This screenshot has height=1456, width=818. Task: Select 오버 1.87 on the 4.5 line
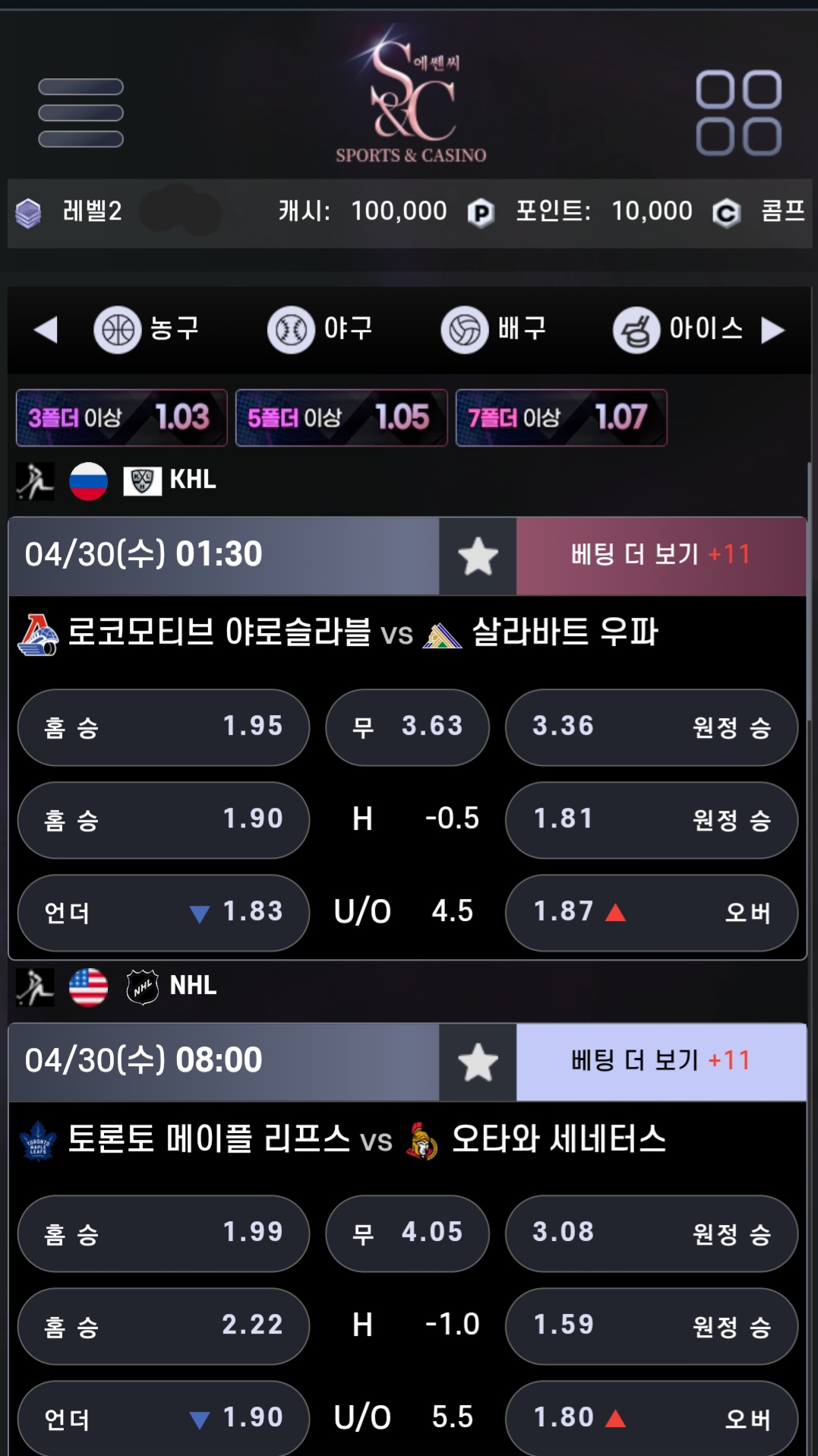click(x=652, y=913)
